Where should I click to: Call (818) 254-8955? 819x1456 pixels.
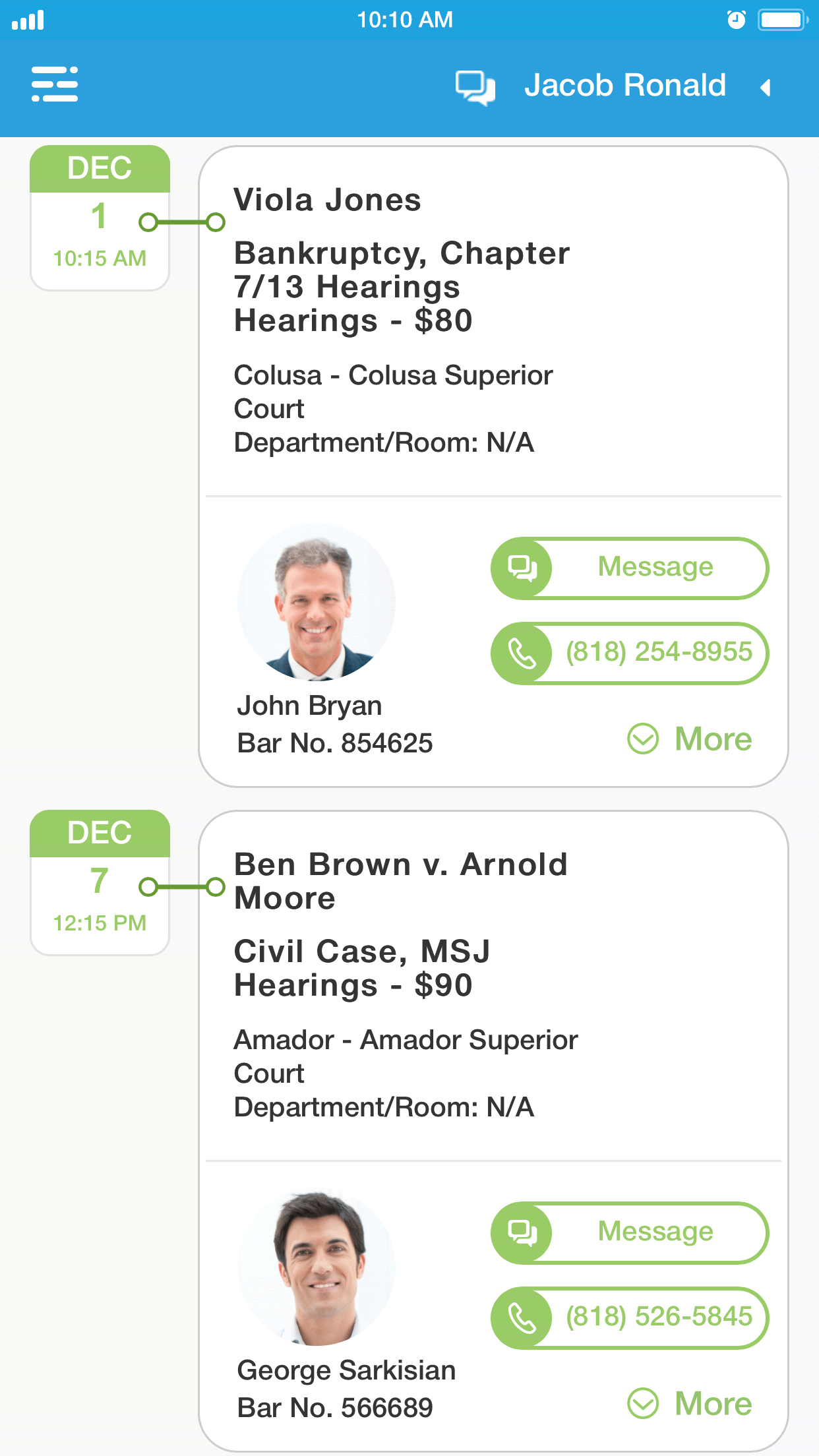(630, 653)
